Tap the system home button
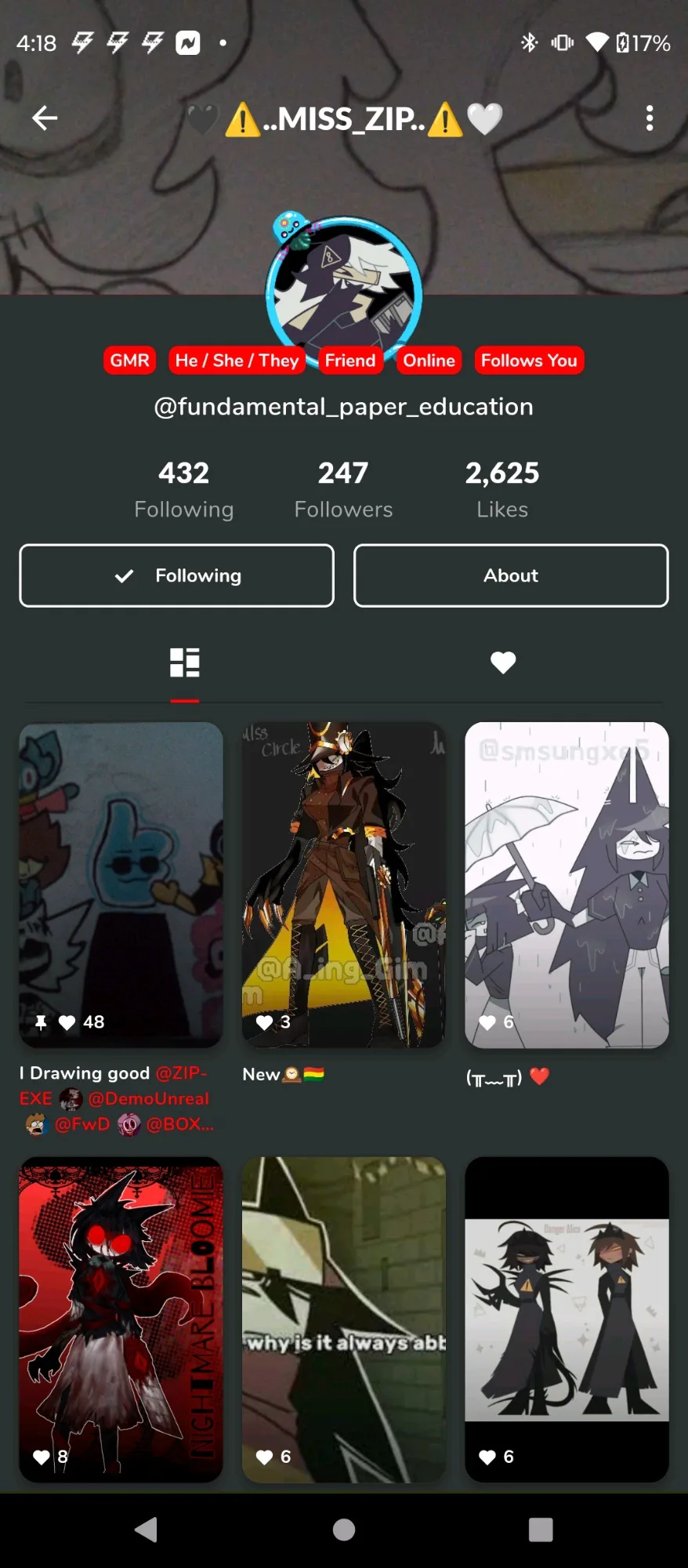 pyautogui.click(x=344, y=1530)
